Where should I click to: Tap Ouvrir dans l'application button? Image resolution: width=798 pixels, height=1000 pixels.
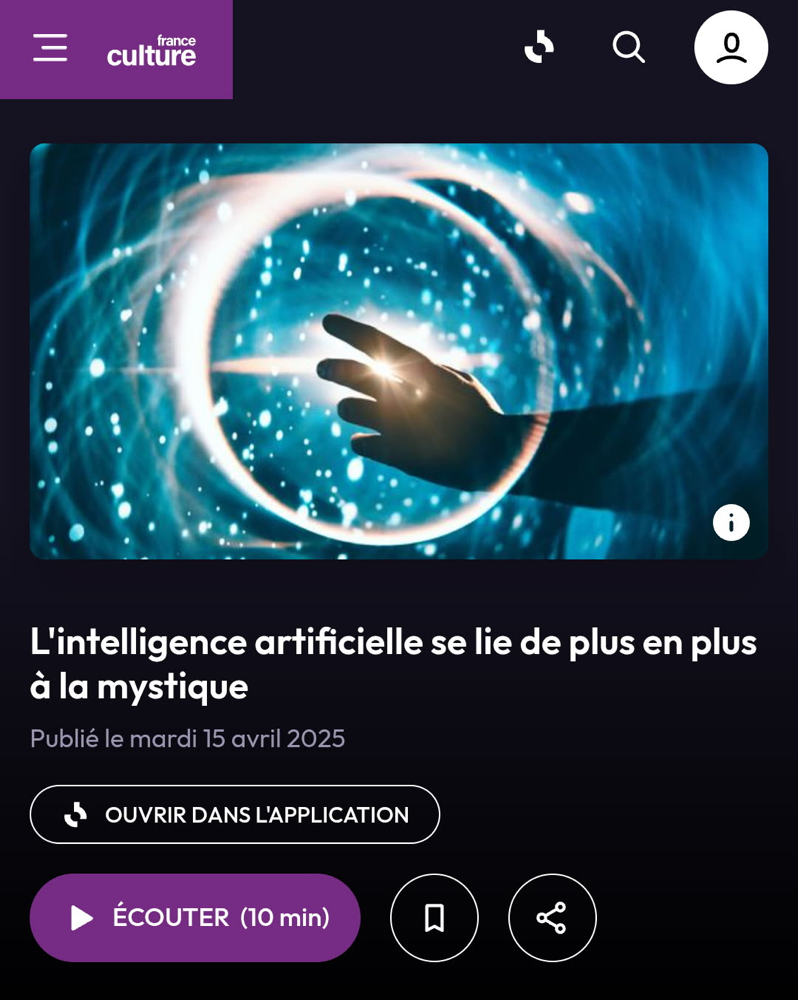click(x=235, y=815)
